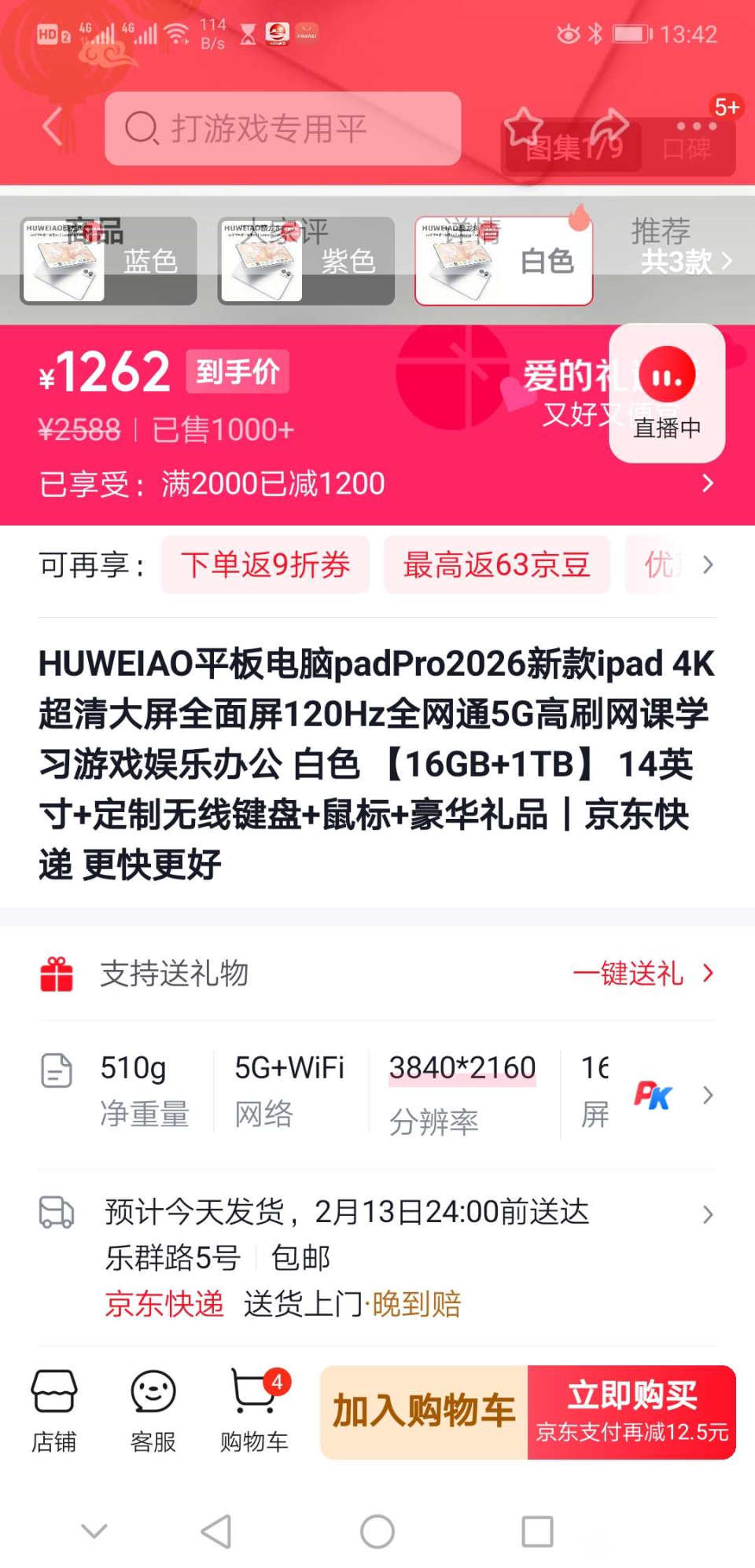Image resolution: width=755 pixels, height=1568 pixels.
Task: Open the three-dot overflow menu
Action: 696,126
